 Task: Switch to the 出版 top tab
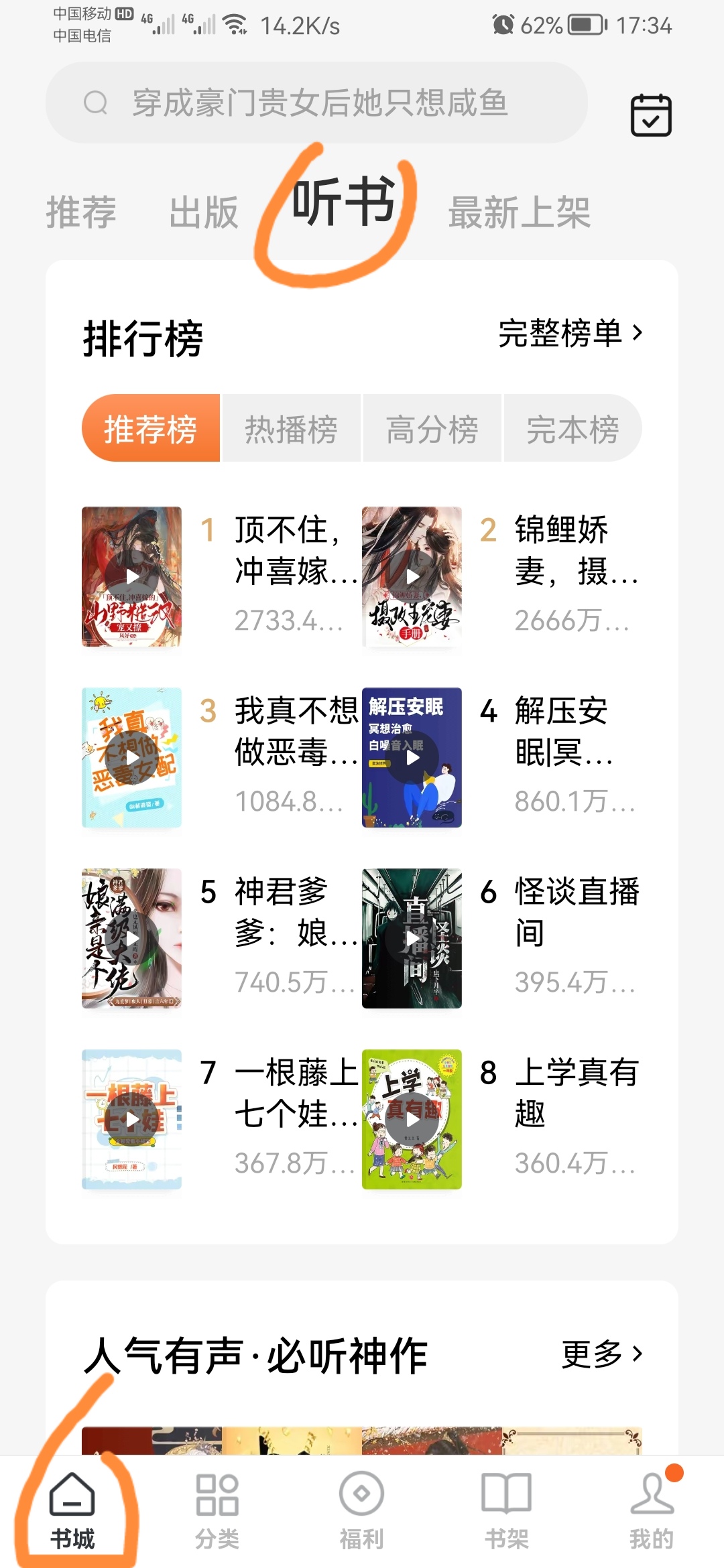(x=204, y=212)
